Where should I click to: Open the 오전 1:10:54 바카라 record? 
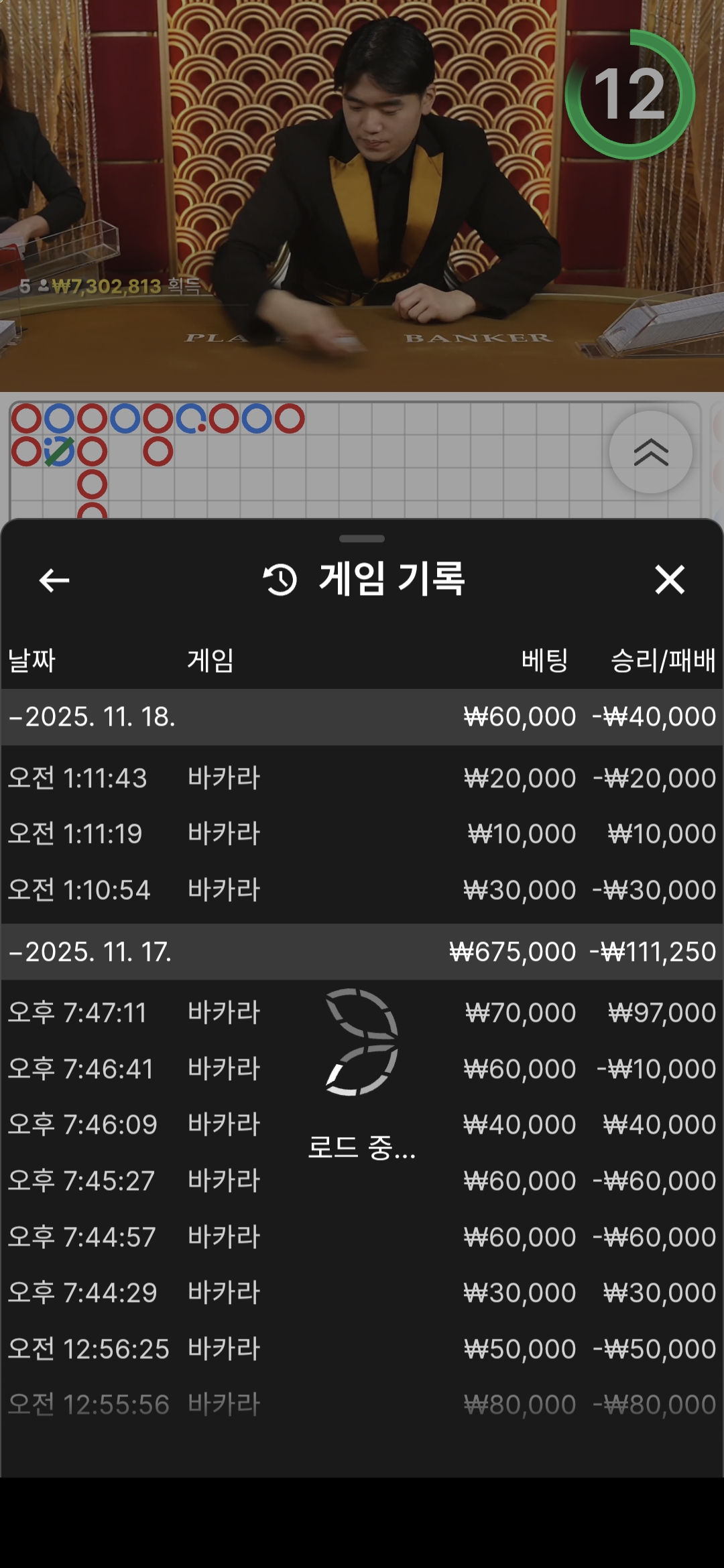362,890
